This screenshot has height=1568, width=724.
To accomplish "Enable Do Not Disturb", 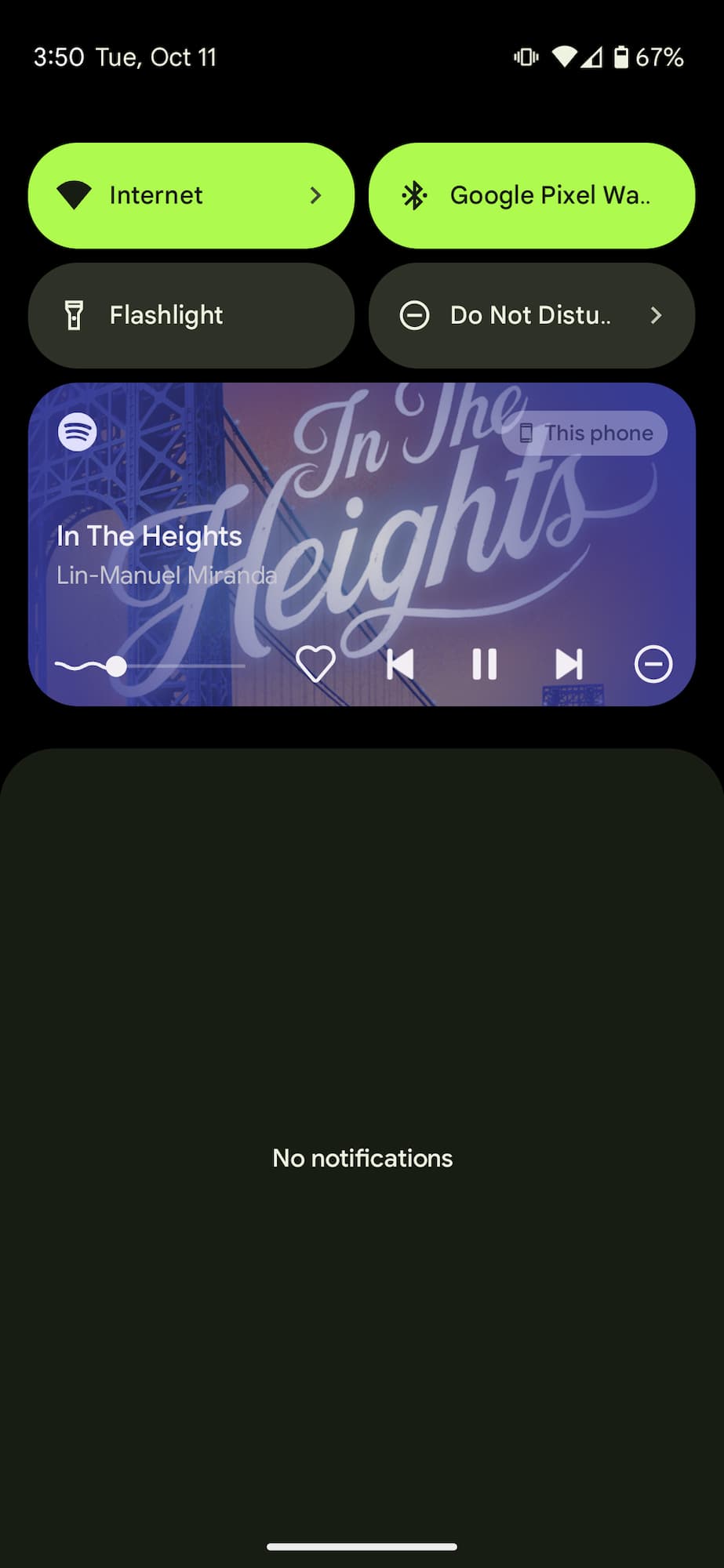I will [x=531, y=315].
